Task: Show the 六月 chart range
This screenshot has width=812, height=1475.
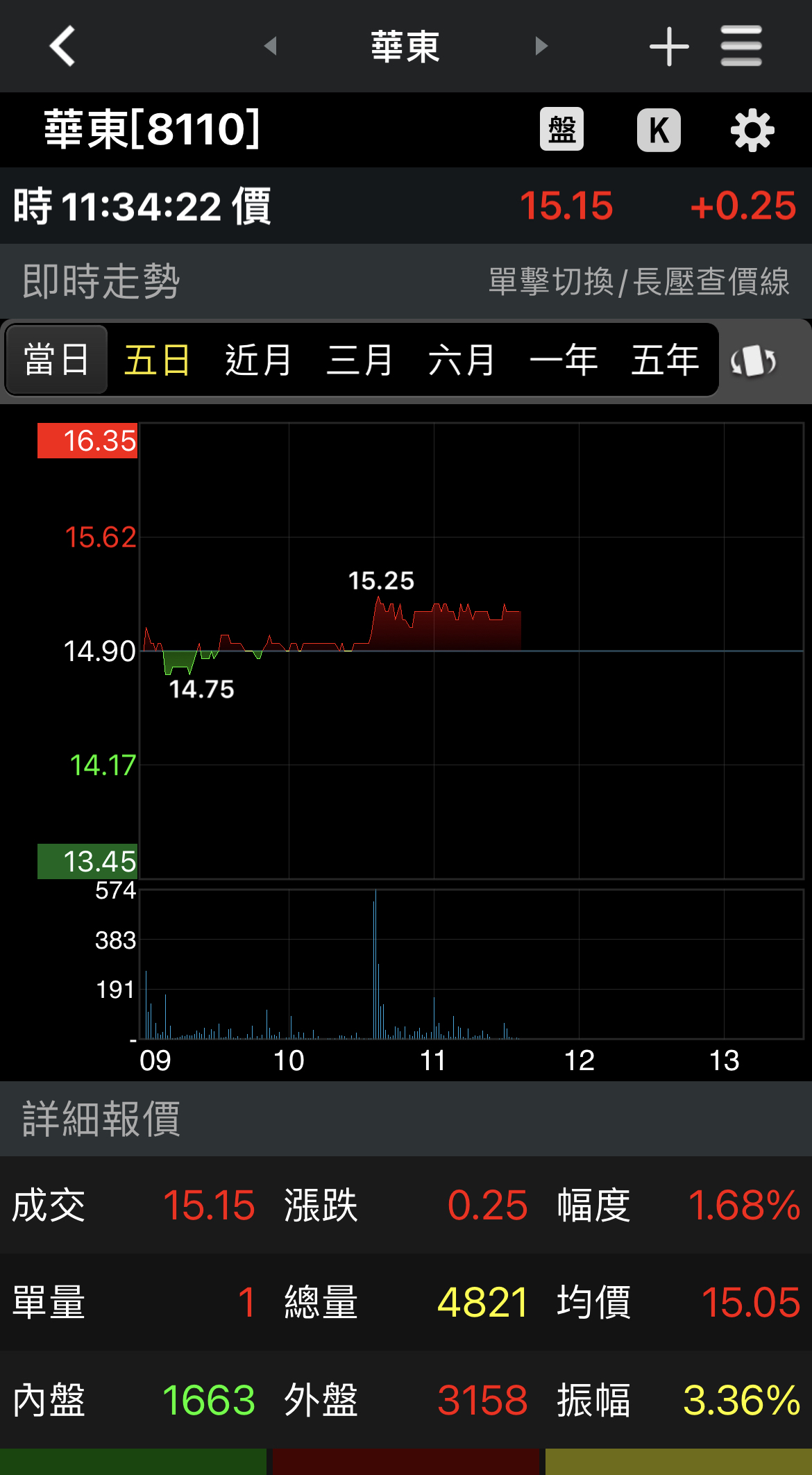Action: pos(462,360)
